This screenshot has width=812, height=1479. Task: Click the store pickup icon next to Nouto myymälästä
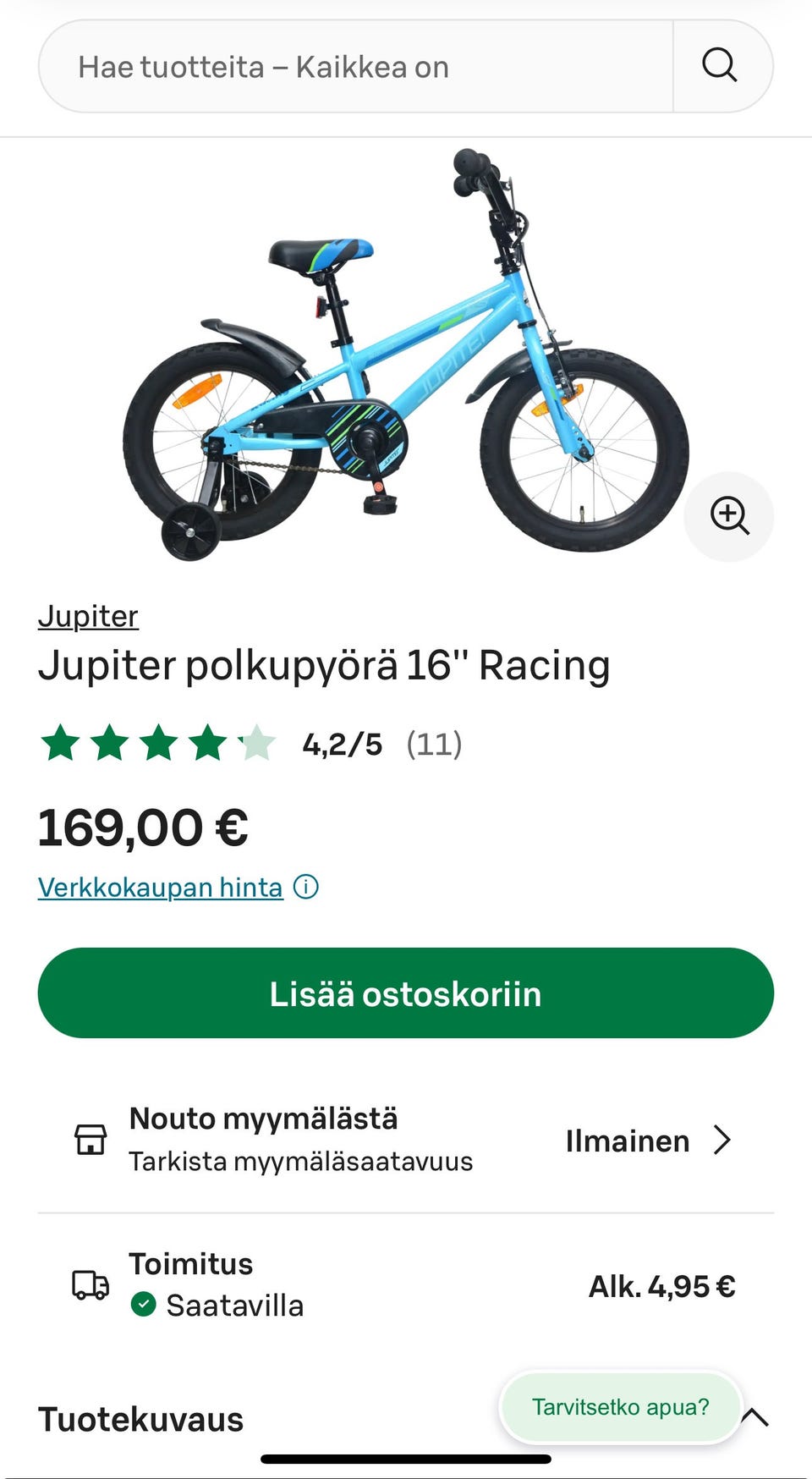(91, 1140)
